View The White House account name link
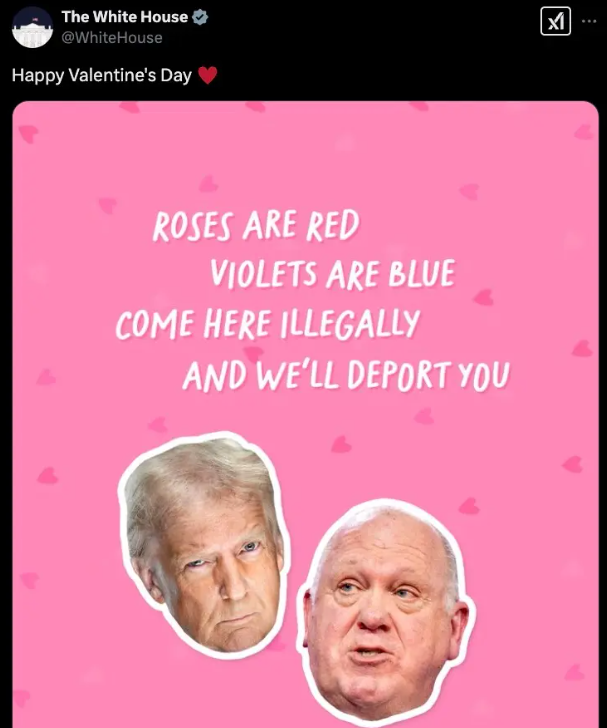This screenshot has height=728, width=607. coord(124,16)
